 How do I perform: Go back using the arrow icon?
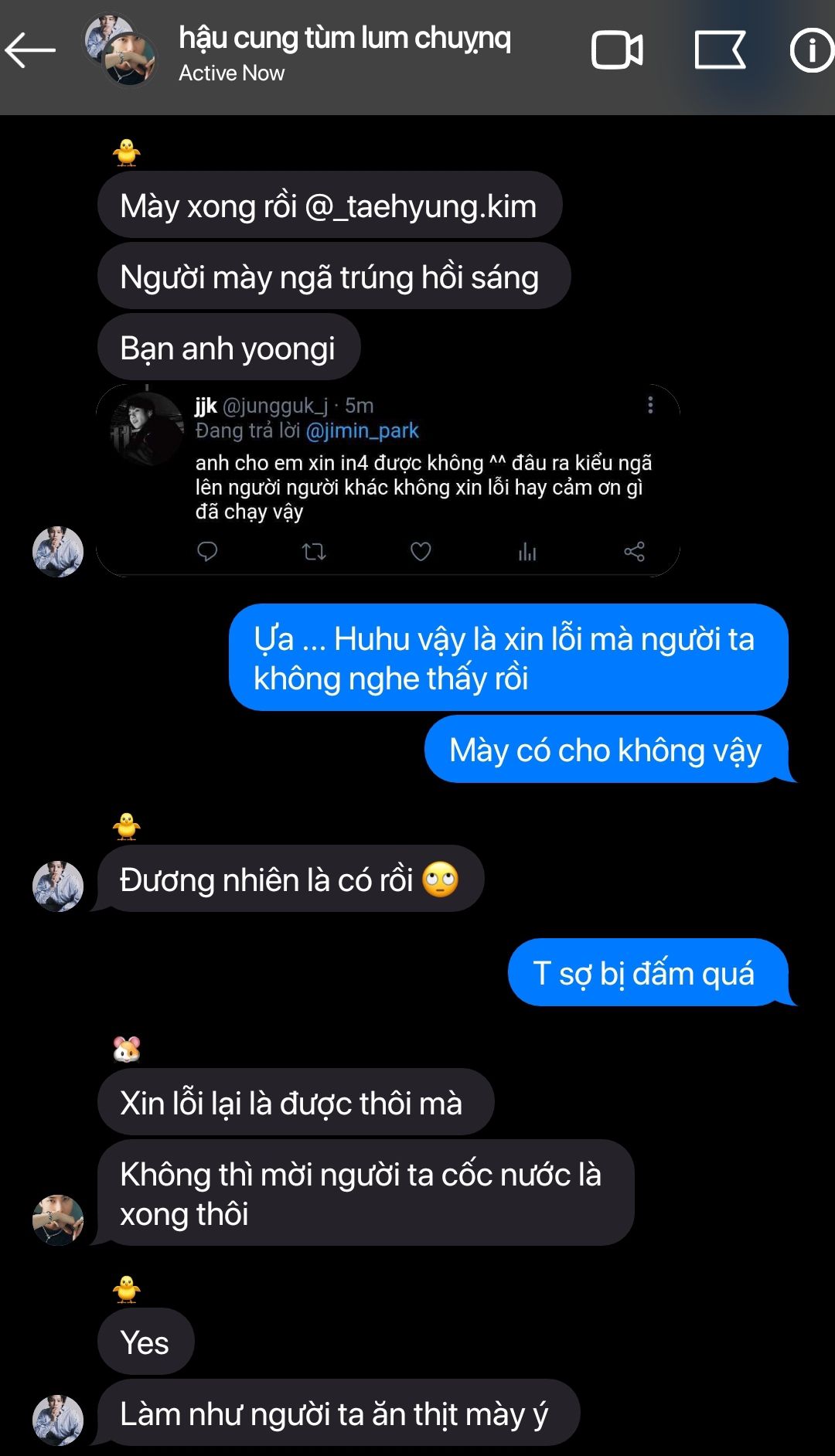point(31,51)
